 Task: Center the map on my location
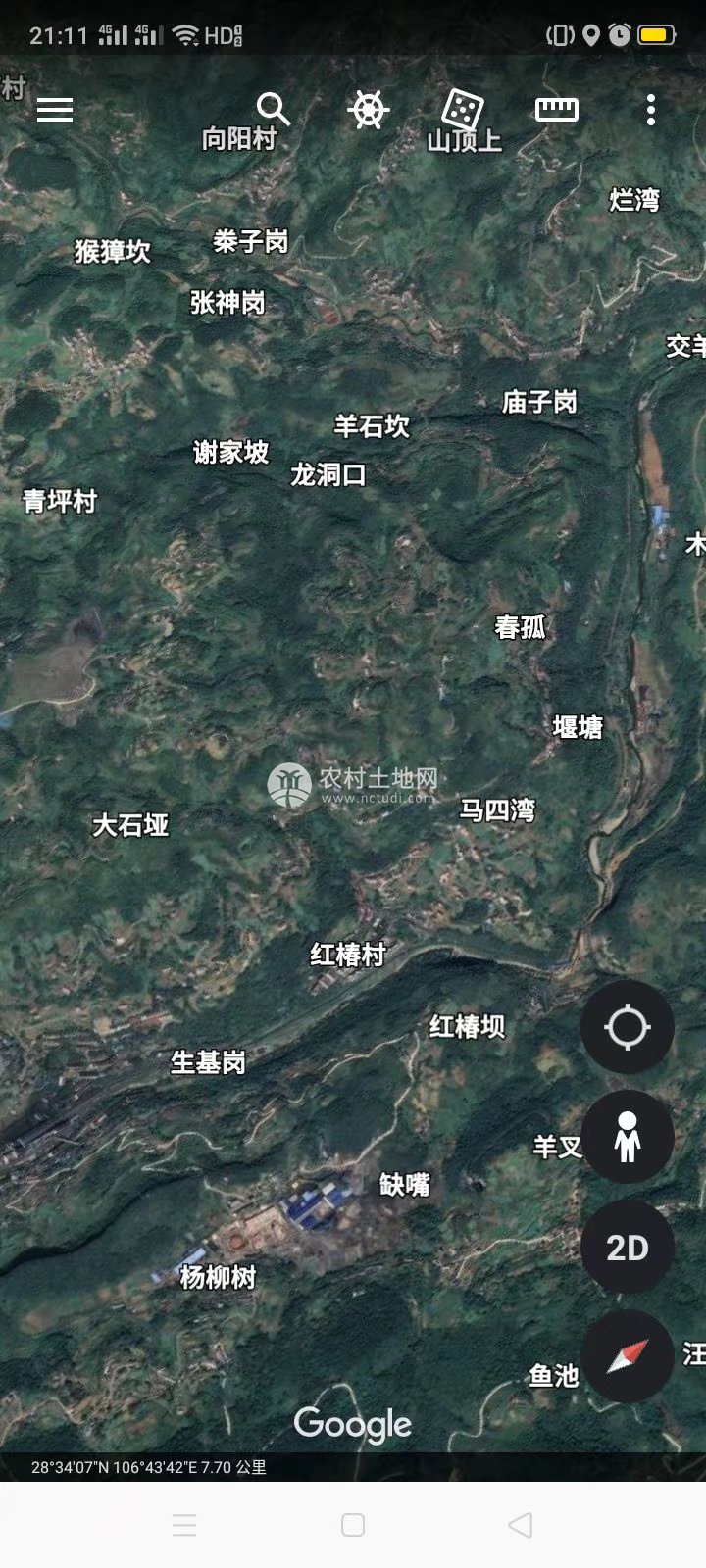coord(628,1027)
